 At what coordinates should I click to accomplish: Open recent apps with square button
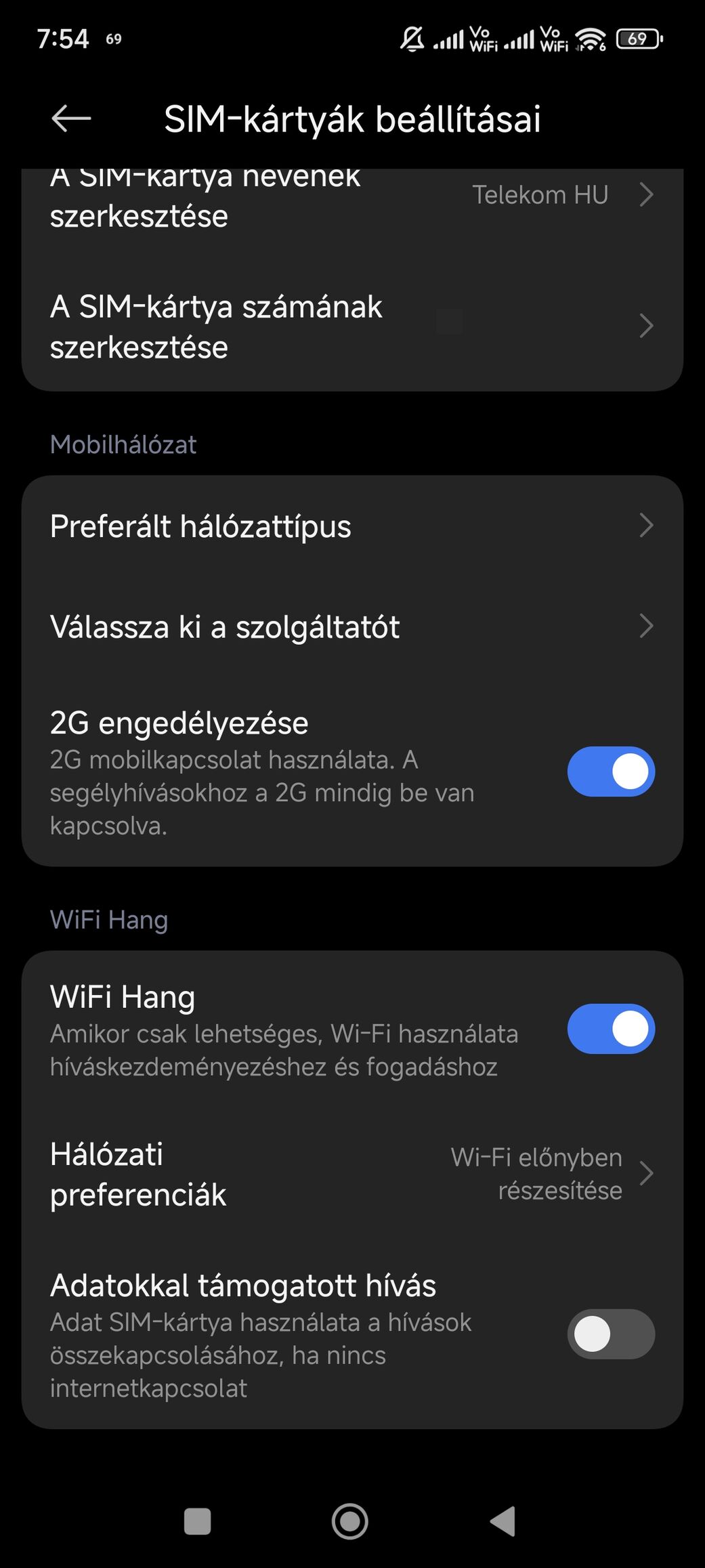pos(198,1522)
